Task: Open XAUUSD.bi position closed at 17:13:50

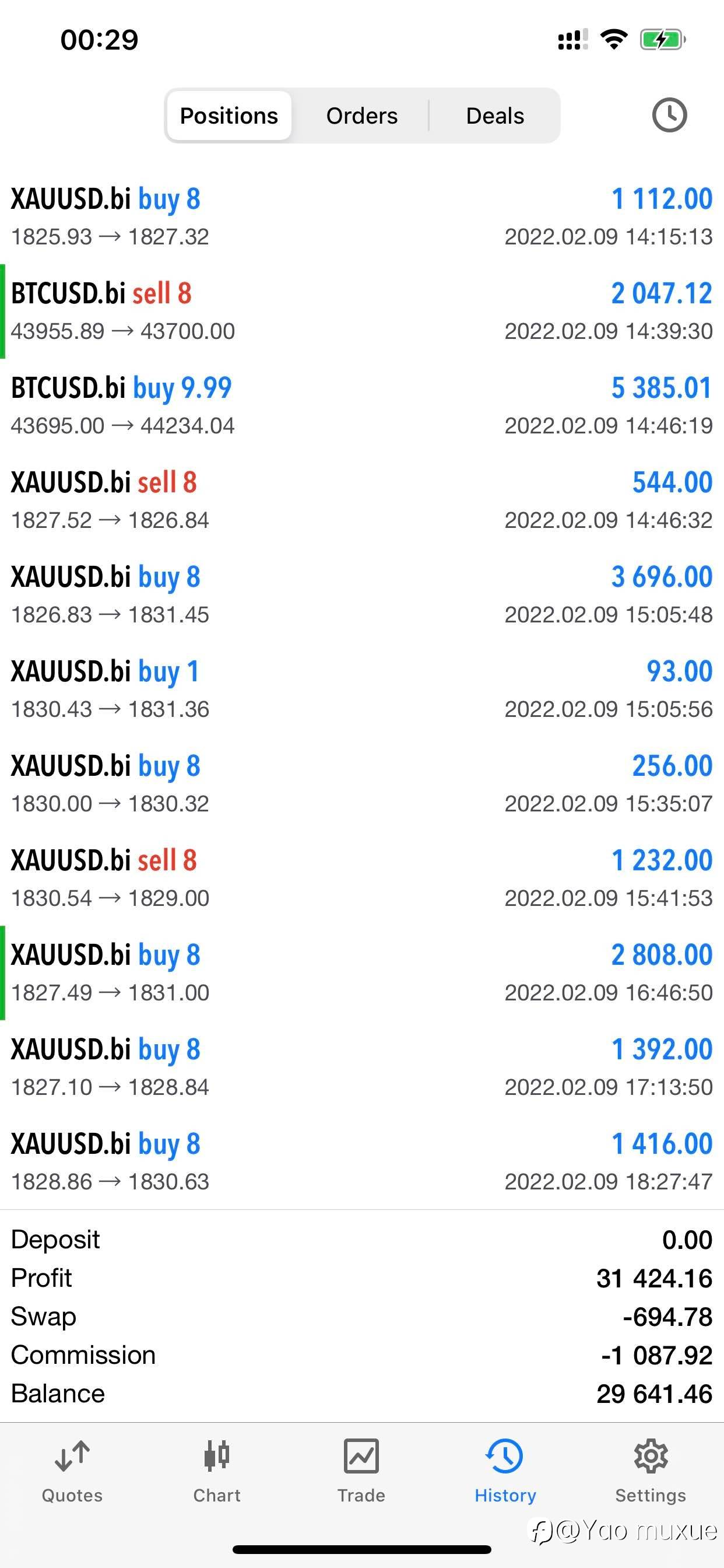Action: (x=362, y=1067)
